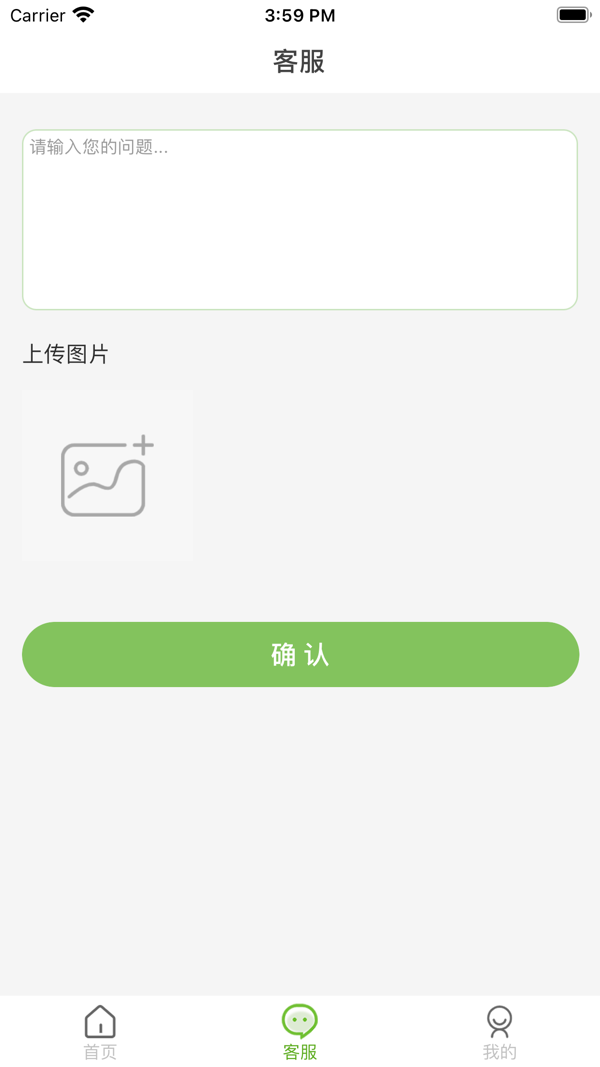Tap the green 确认 button
This screenshot has height=1067, width=600.
coord(300,655)
